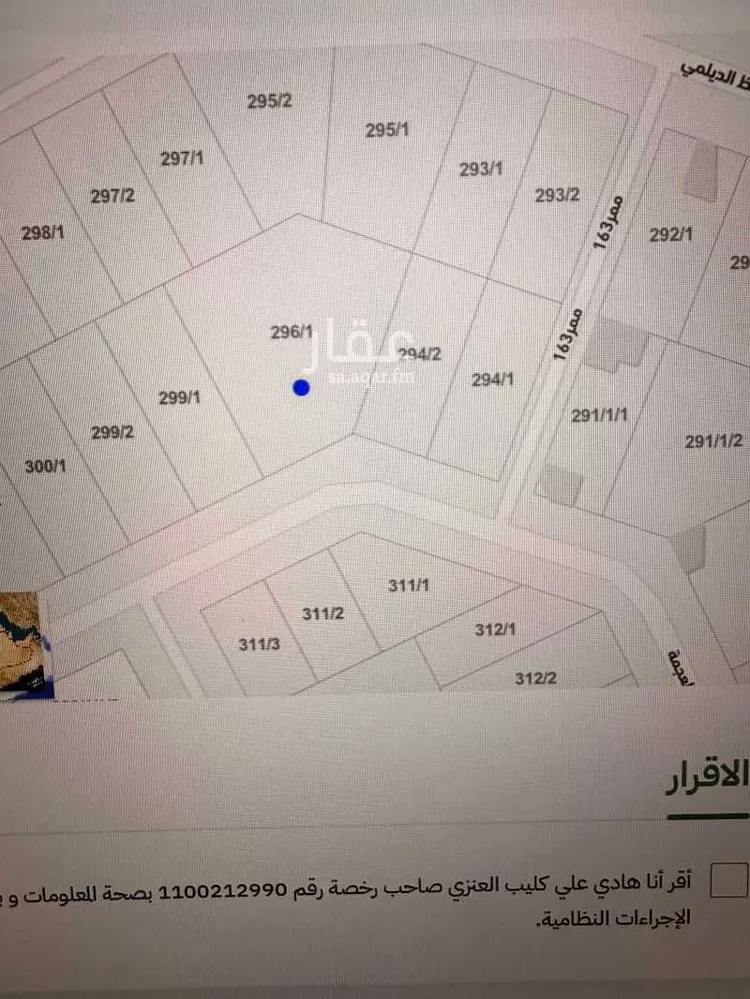Select the blue location marker dot

(x=301, y=387)
